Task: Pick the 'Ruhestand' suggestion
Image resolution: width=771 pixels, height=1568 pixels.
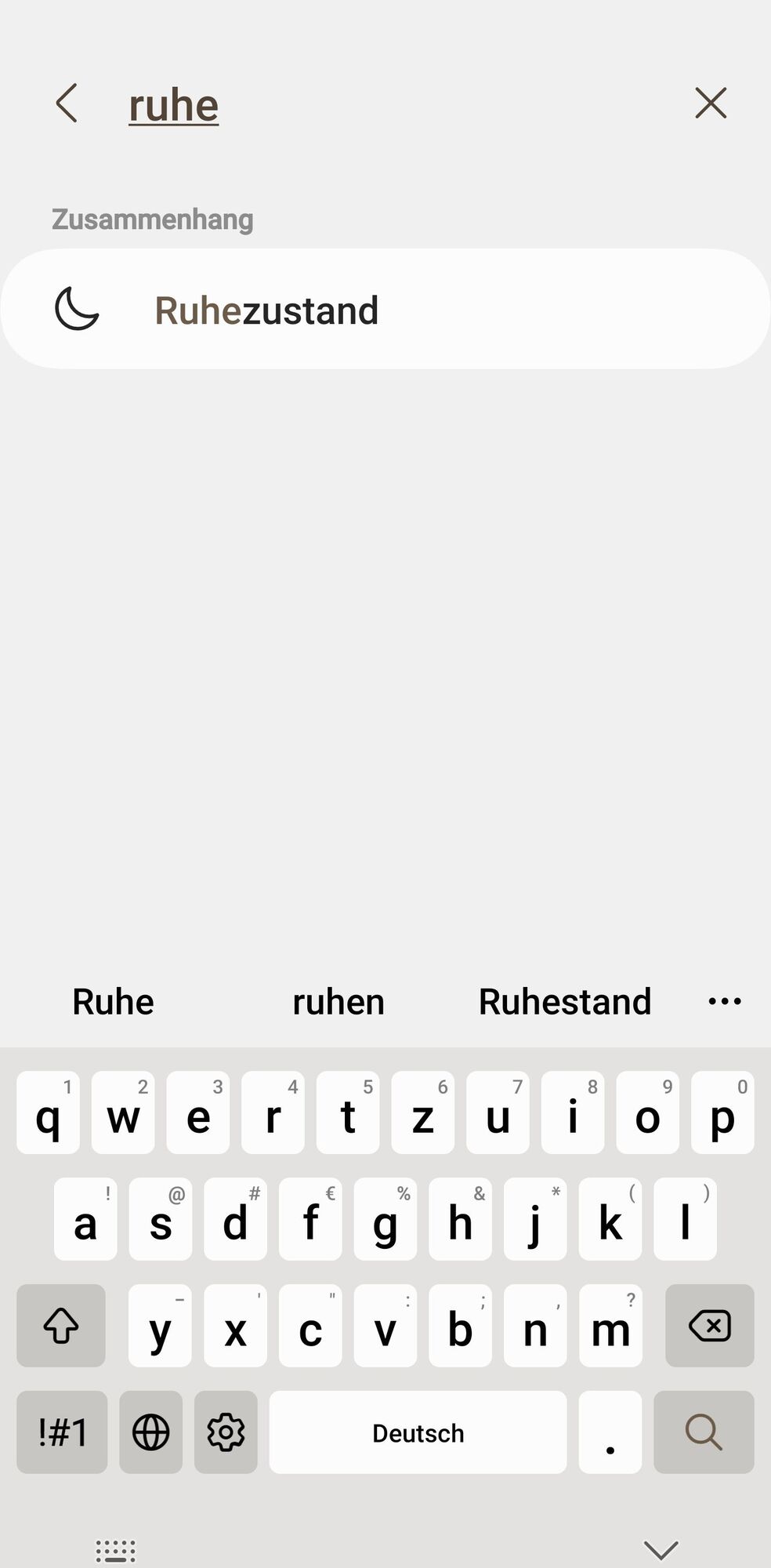Action: [565, 1001]
